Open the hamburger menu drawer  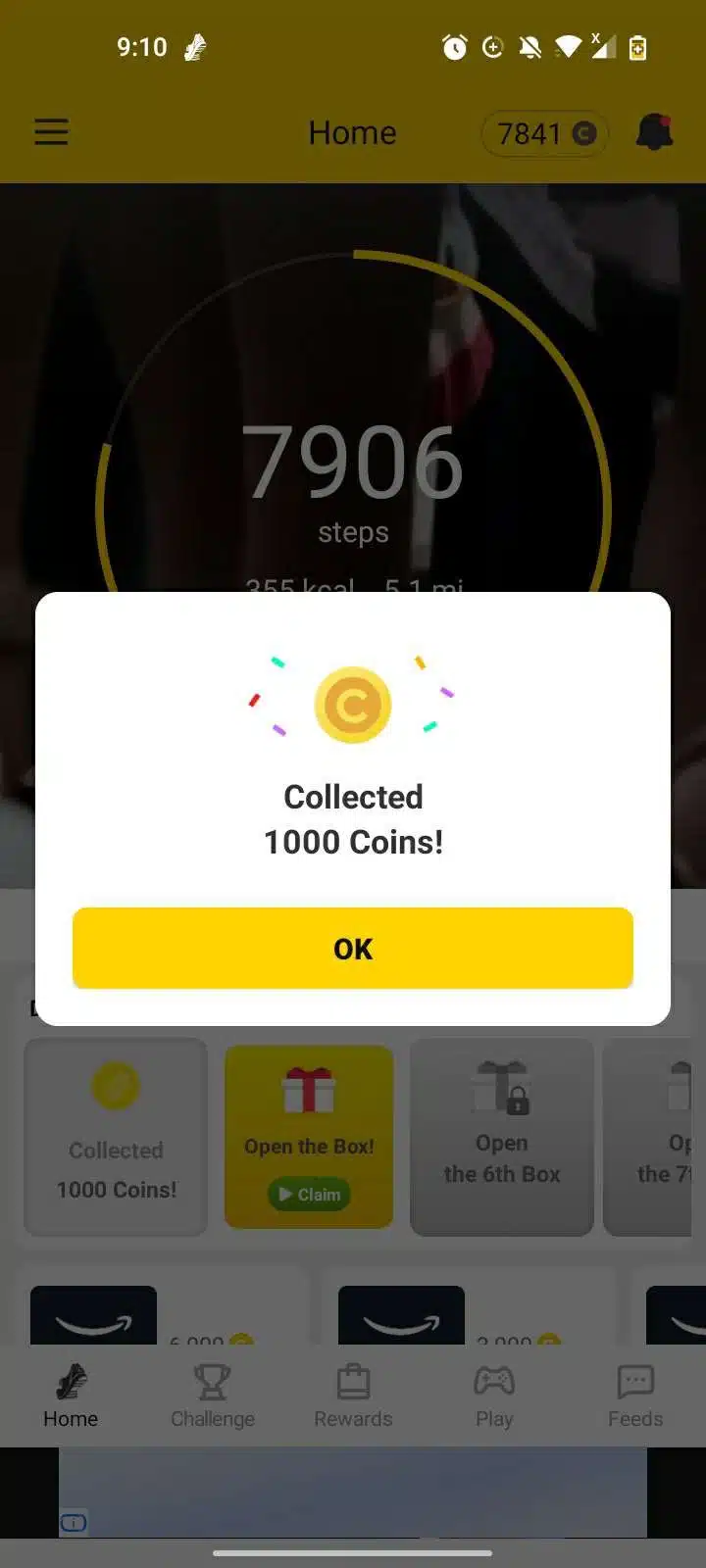point(52,132)
